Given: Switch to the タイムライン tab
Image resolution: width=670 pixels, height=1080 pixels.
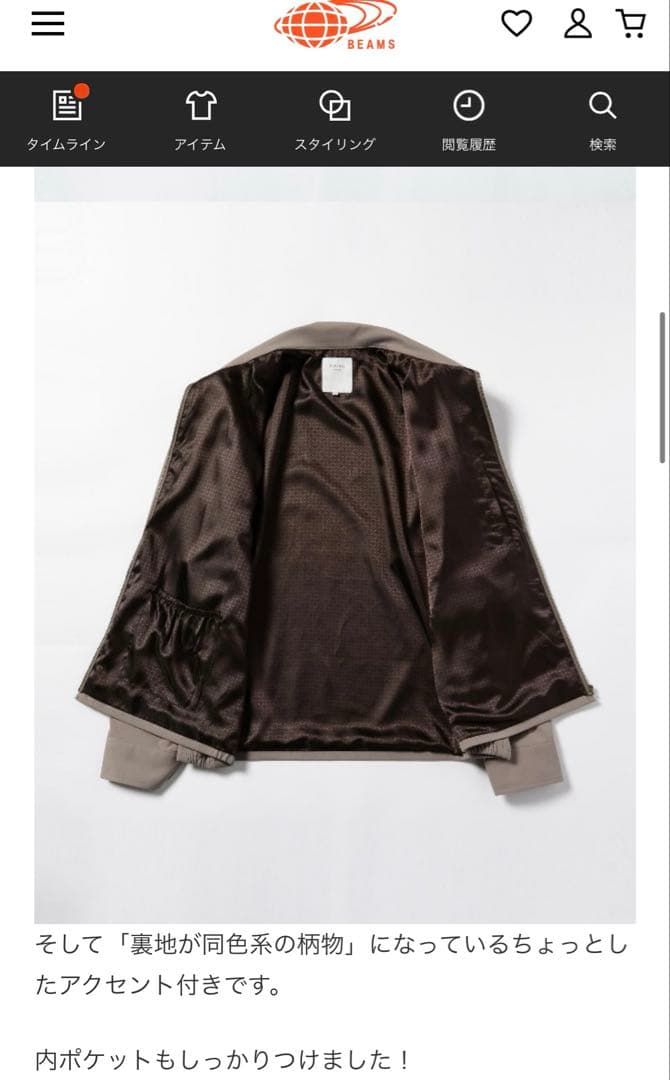Looking at the screenshot, I should [x=66, y=119].
